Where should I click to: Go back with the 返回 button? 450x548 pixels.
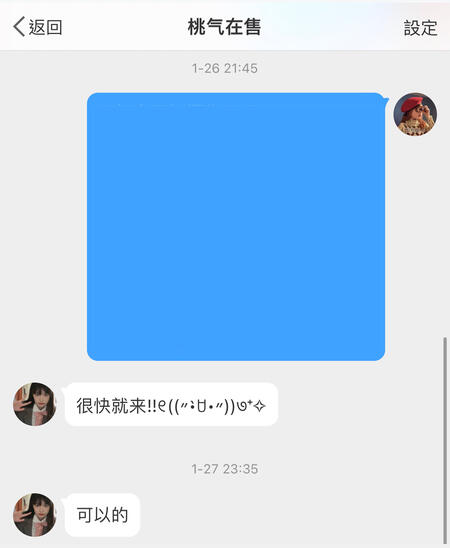(38, 27)
